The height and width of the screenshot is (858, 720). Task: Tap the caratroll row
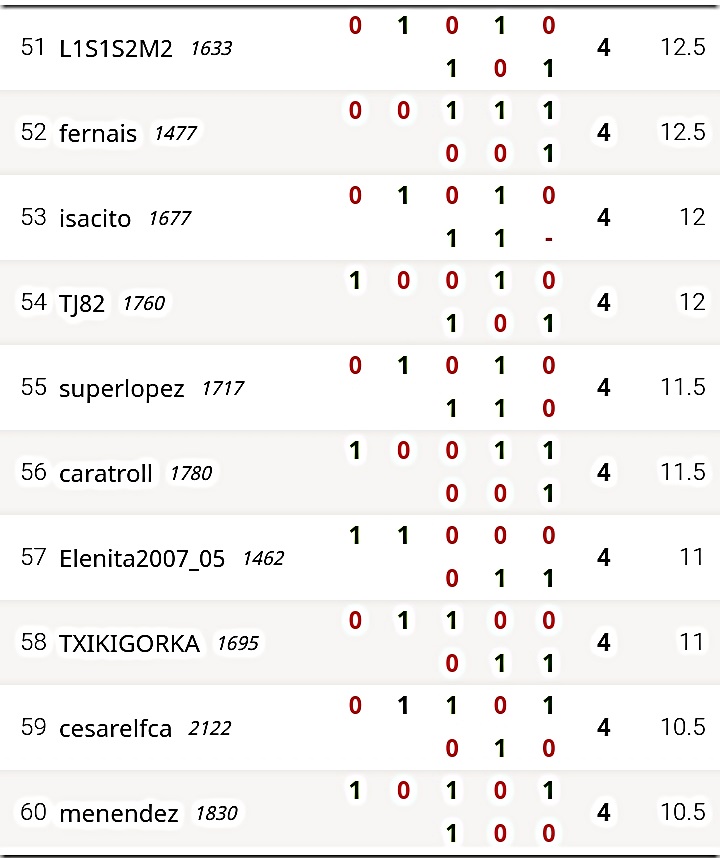pos(106,473)
